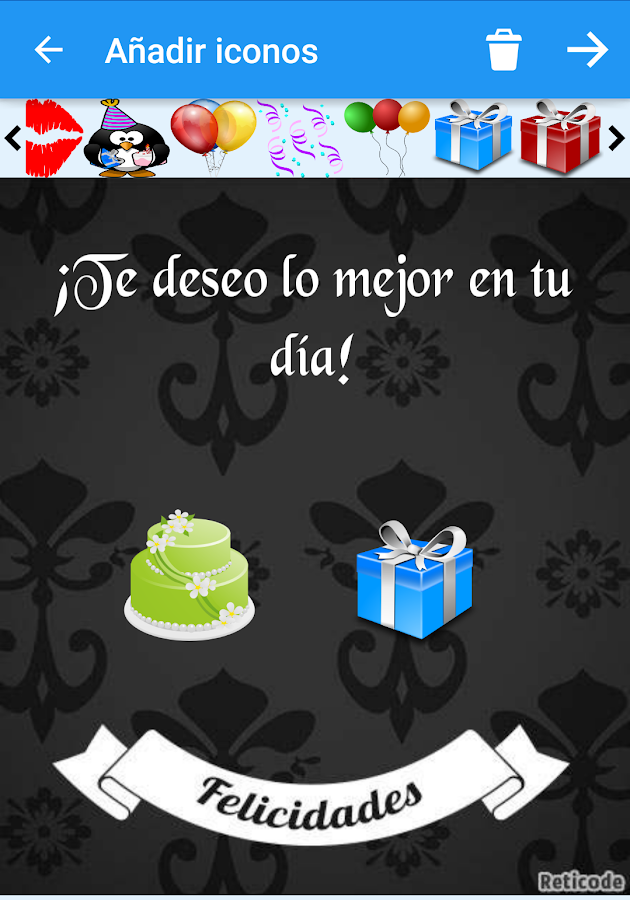Viewport: 630px width, 900px height.
Task: Show more stickers with right chevron
Action: 616,139
